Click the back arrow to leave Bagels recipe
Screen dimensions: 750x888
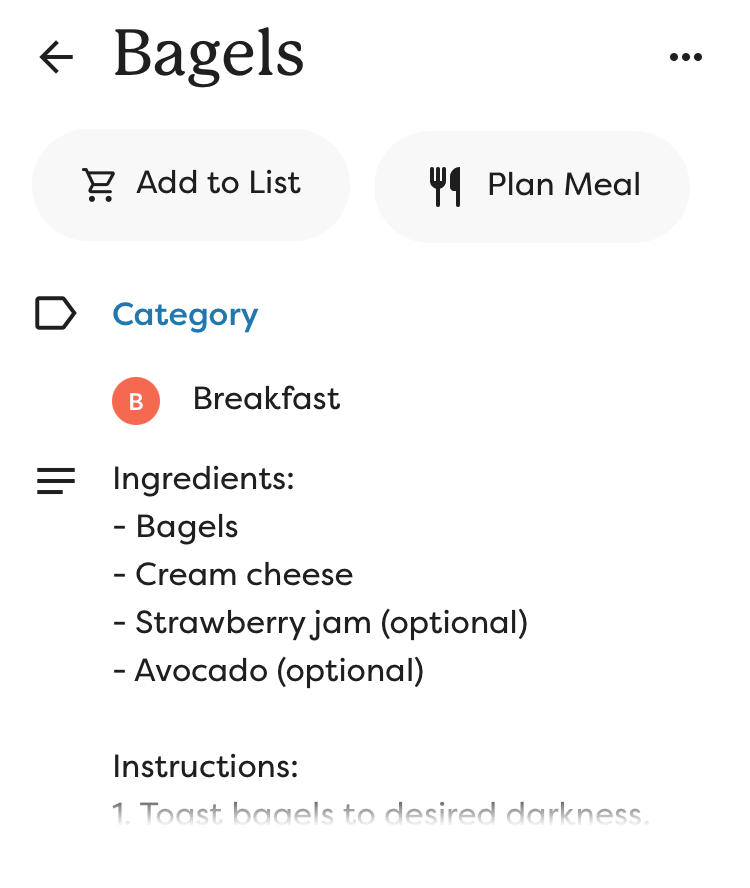coord(56,57)
